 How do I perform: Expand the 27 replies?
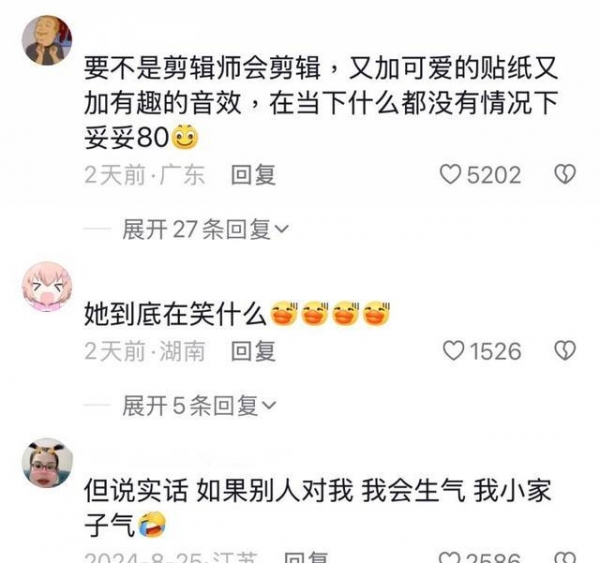click(205, 230)
